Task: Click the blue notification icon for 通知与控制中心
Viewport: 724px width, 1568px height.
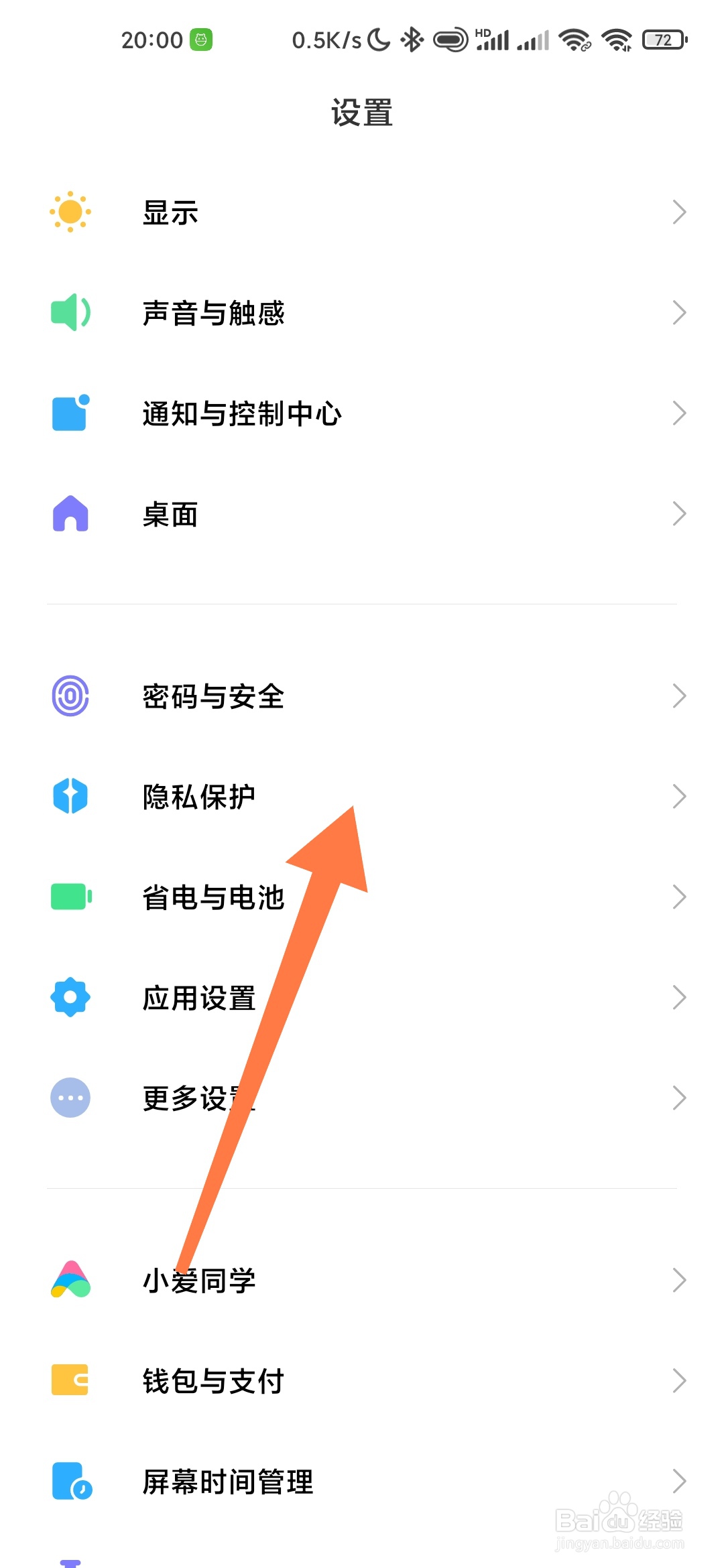Action: coord(69,413)
